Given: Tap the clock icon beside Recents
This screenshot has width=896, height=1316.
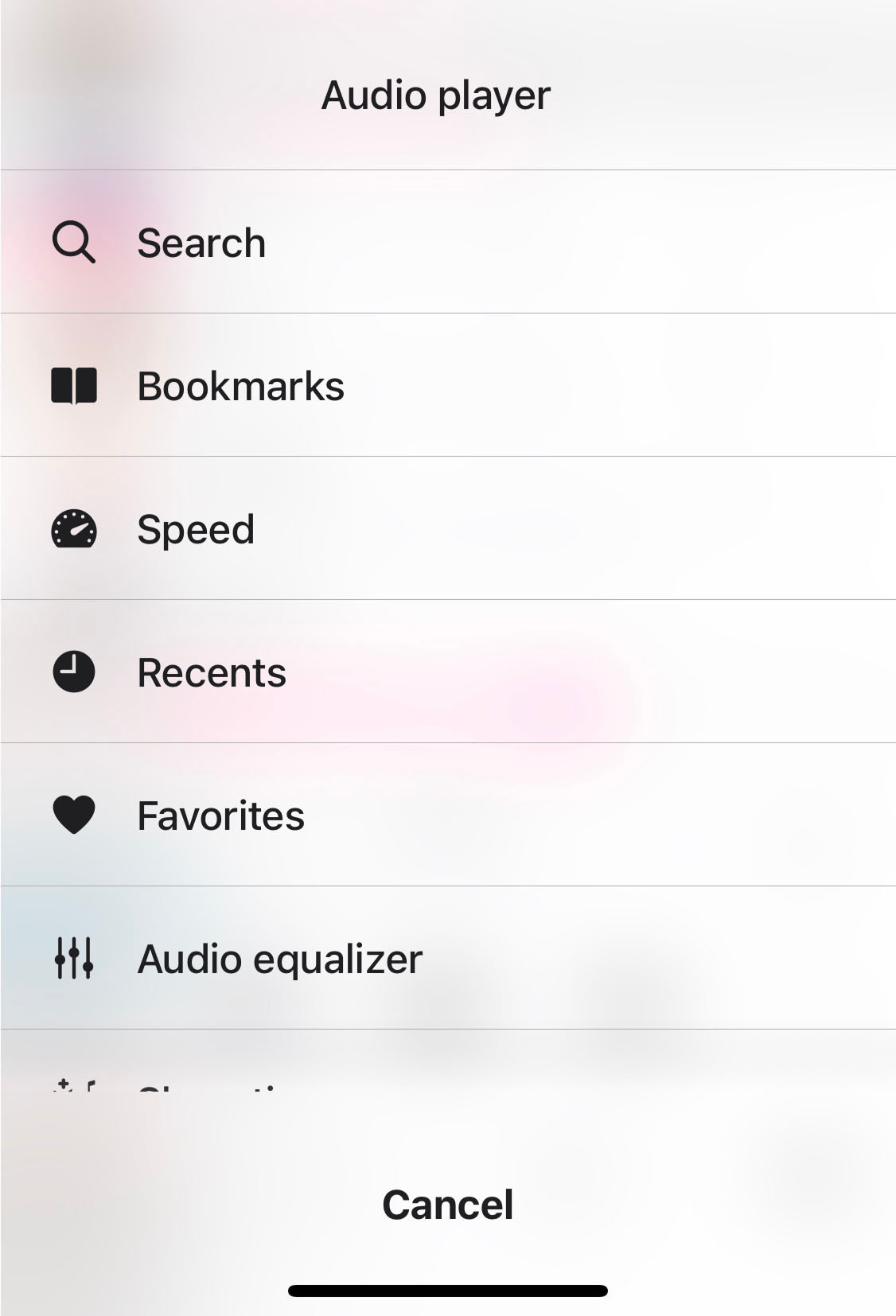Looking at the screenshot, I should (x=74, y=672).
